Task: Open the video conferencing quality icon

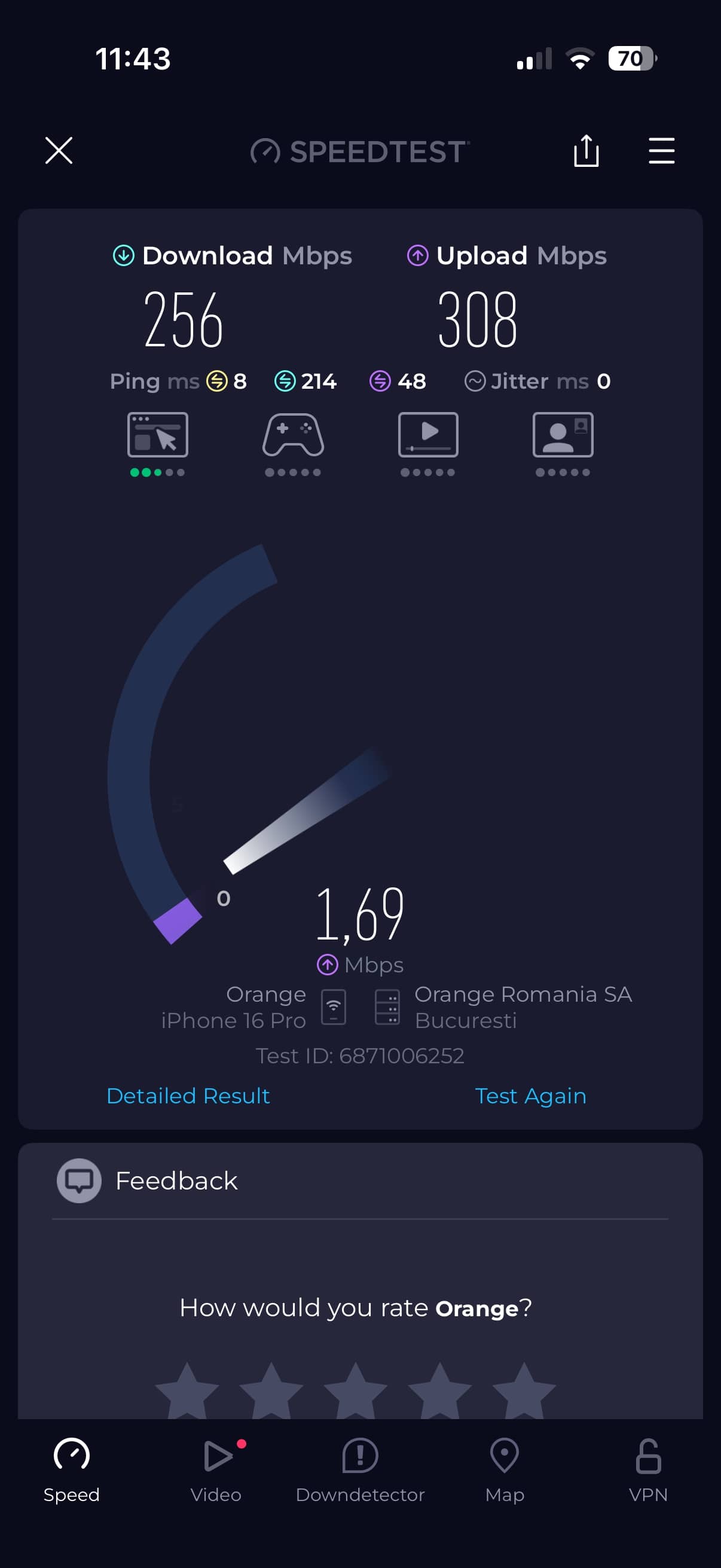Action: 563,435
